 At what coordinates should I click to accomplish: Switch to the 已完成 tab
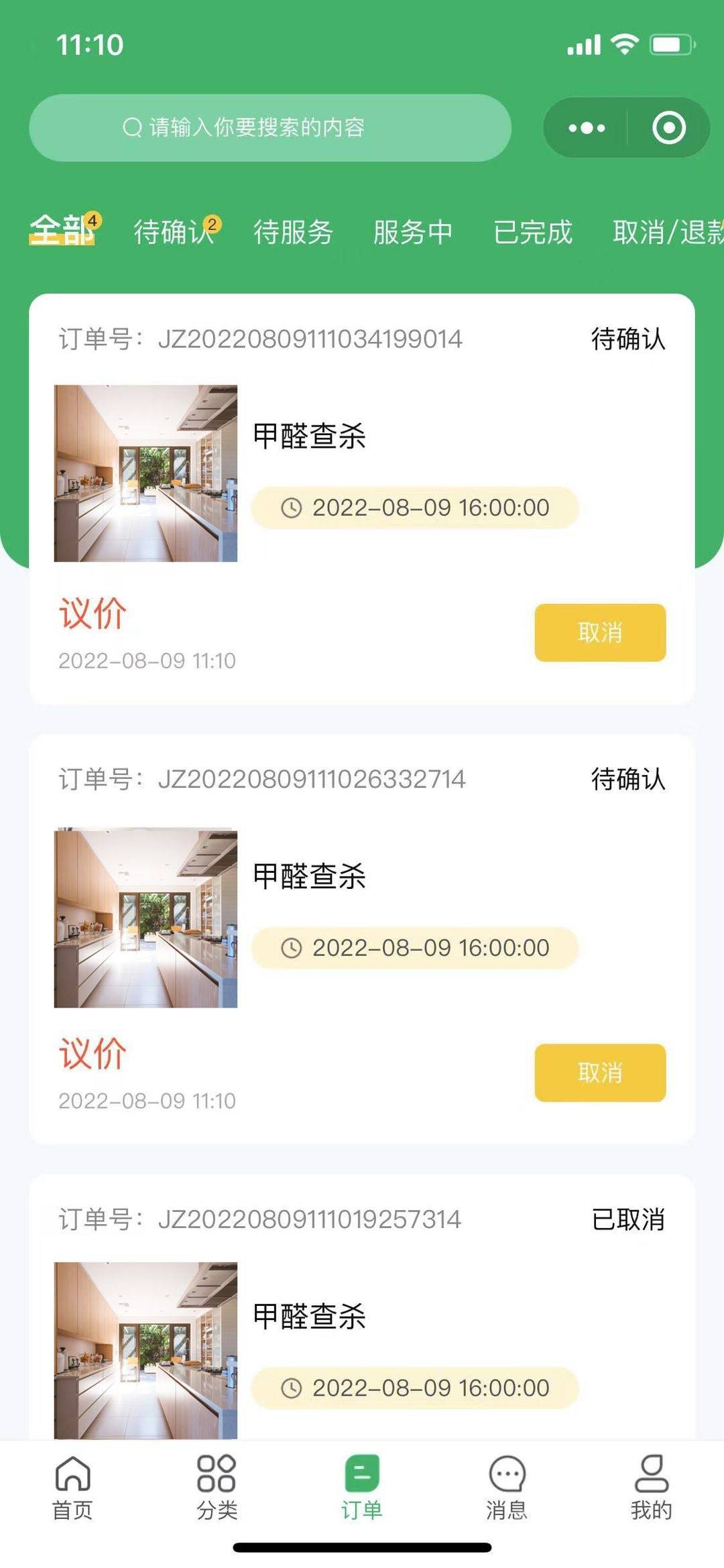(x=532, y=232)
